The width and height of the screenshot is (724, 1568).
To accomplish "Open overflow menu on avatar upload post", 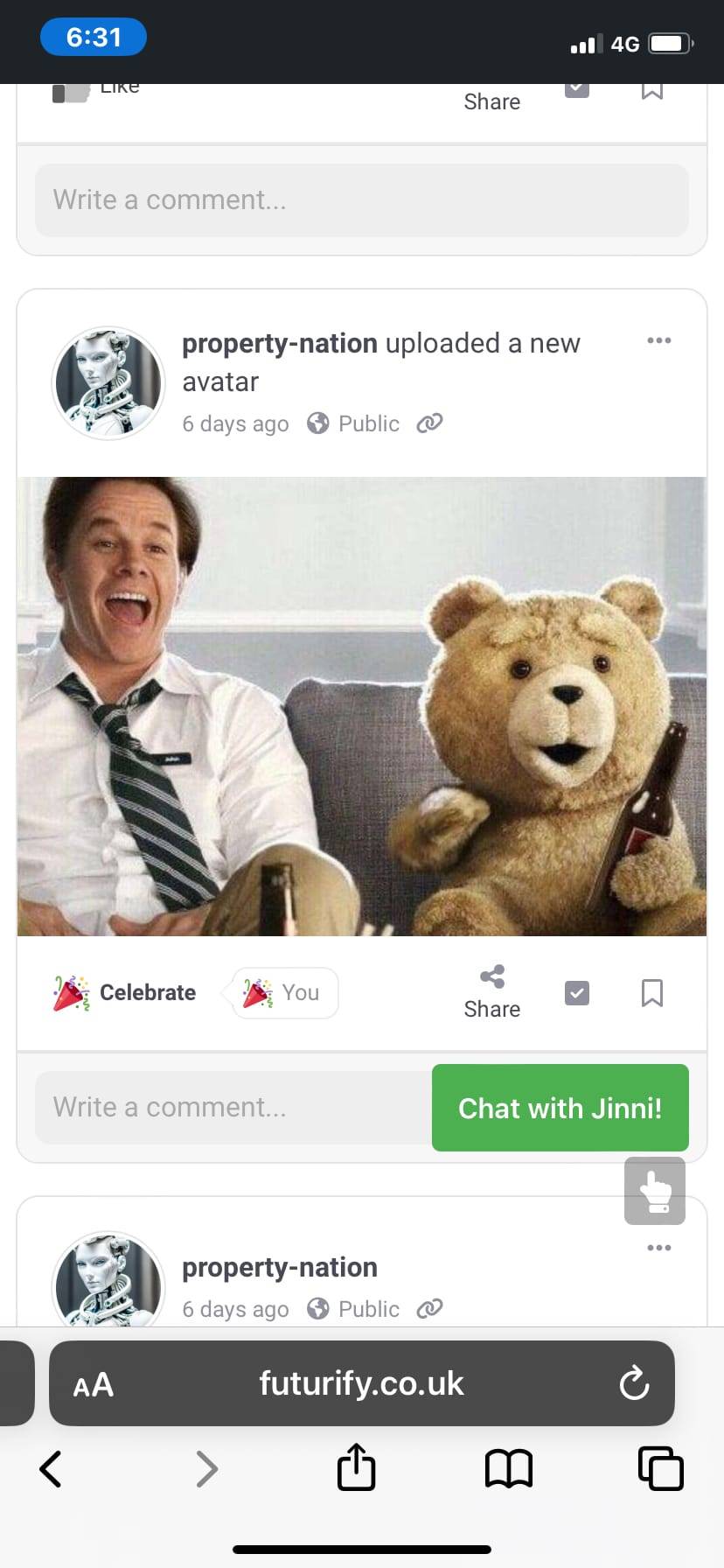I will pyautogui.click(x=658, y=340).
